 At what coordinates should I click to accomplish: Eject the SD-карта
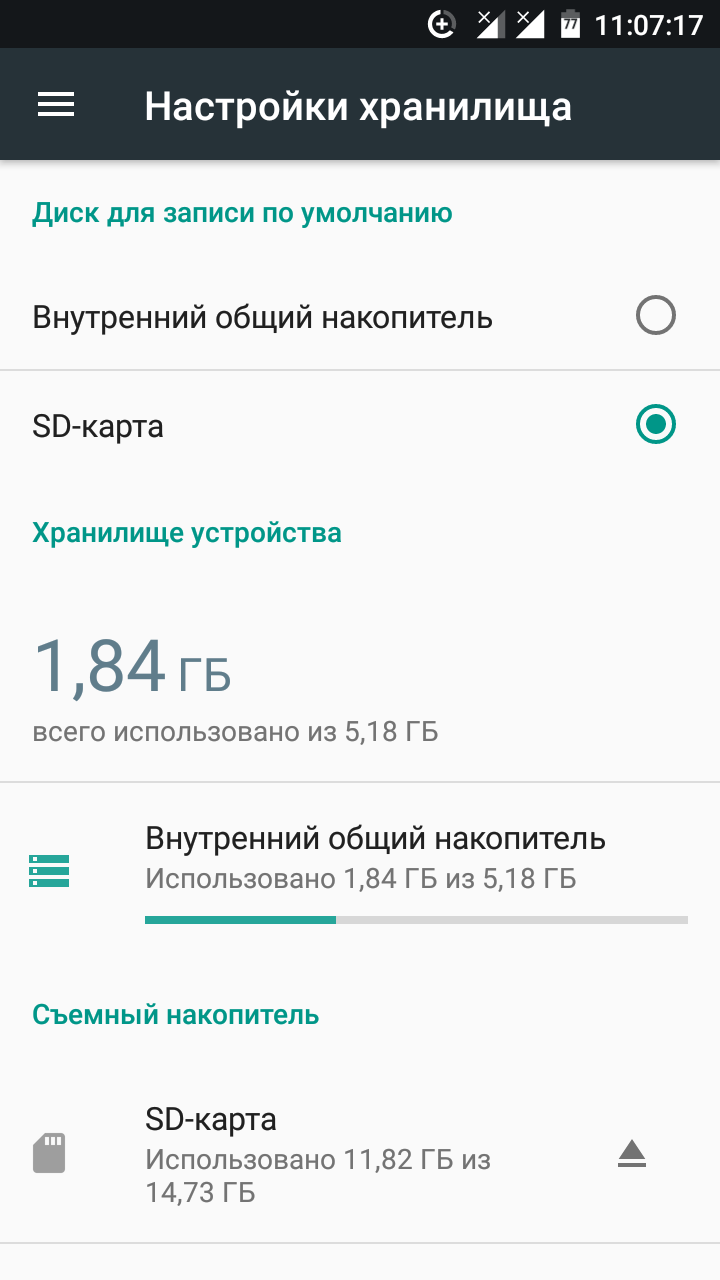(x=632, y=1154)
